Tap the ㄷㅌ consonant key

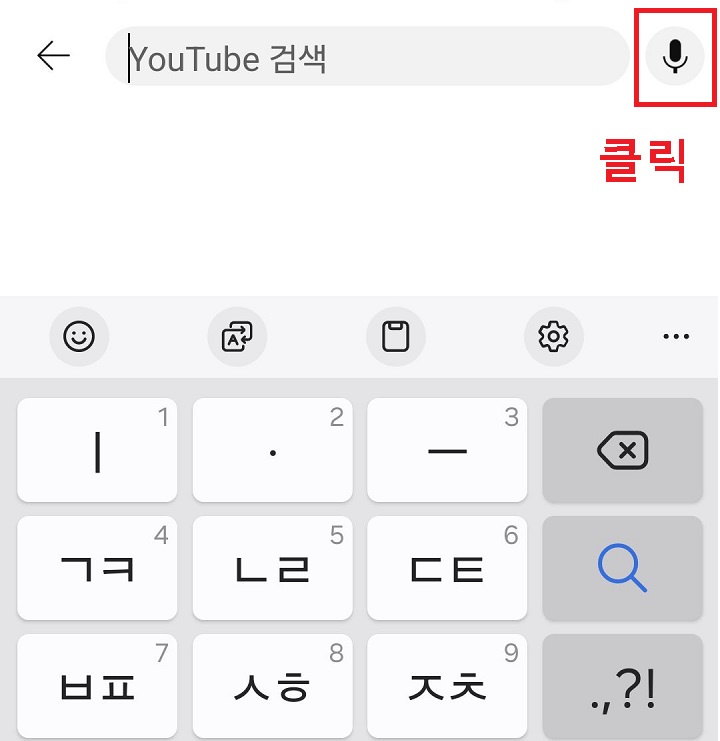pos(446,568)
